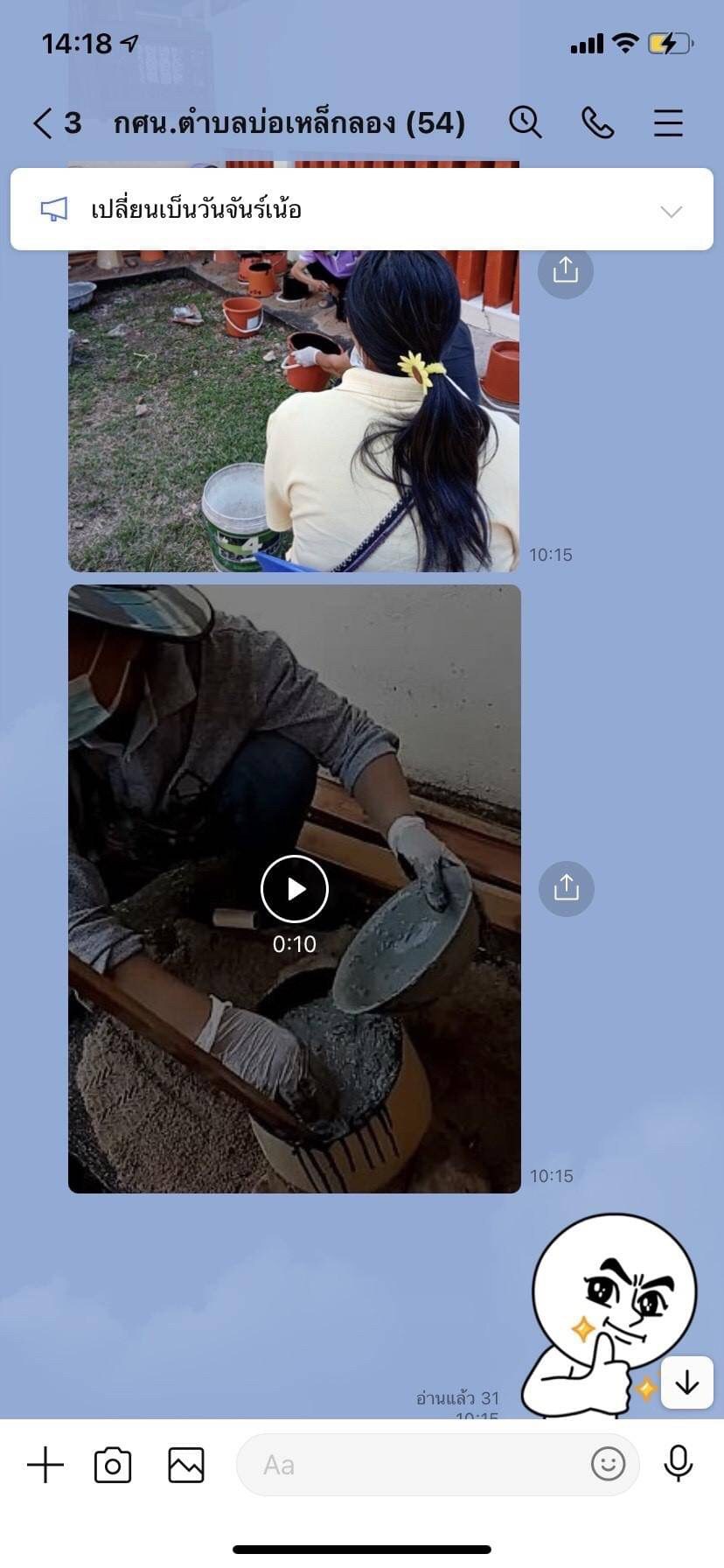724x1568 pixels.
Task: Open the chat menu
Action: [x=668, y=123]
